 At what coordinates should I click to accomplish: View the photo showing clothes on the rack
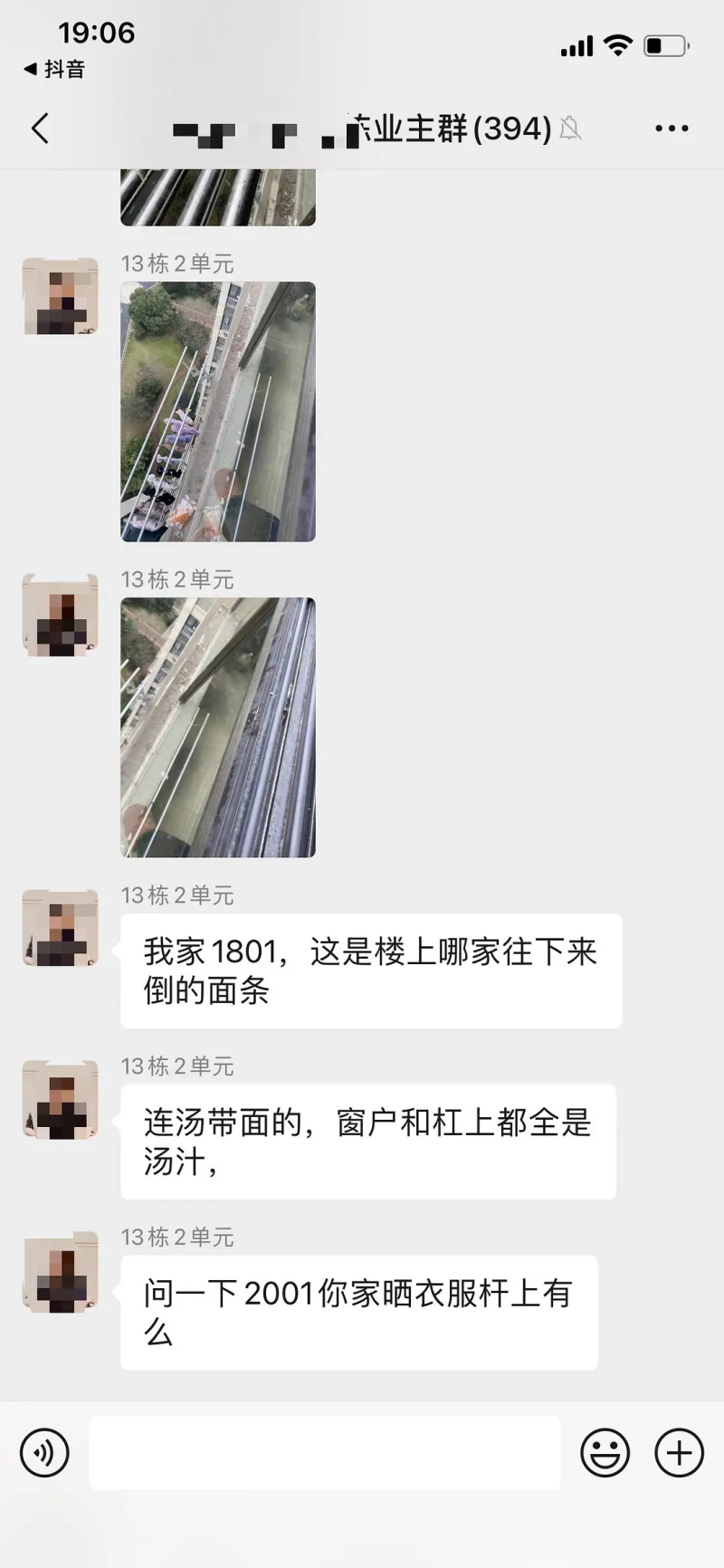[x=218, y=412]
